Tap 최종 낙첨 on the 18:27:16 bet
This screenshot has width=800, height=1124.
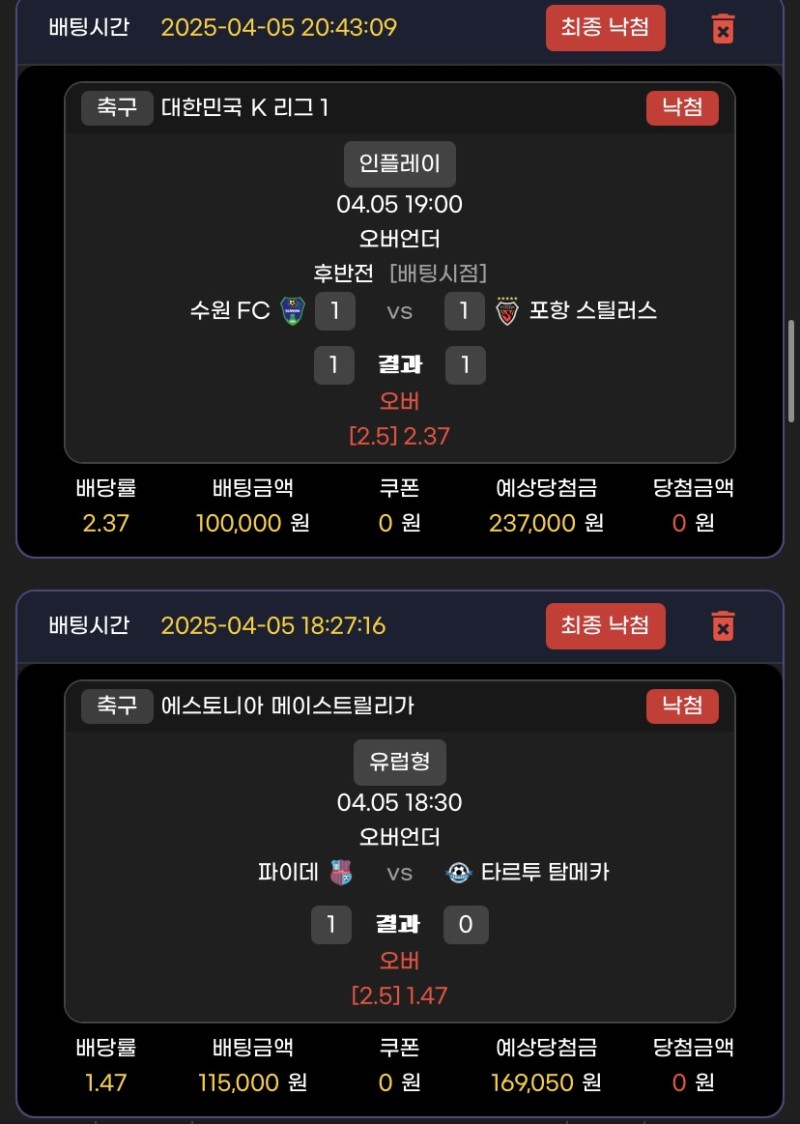pos(605,626)
